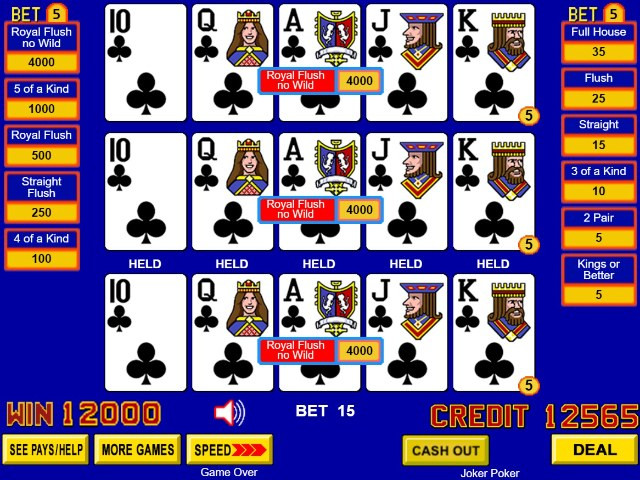This screenshot has width=640, height=480.
Task: Toggle hold on the Jack of clubs
Action: point(406,192)
